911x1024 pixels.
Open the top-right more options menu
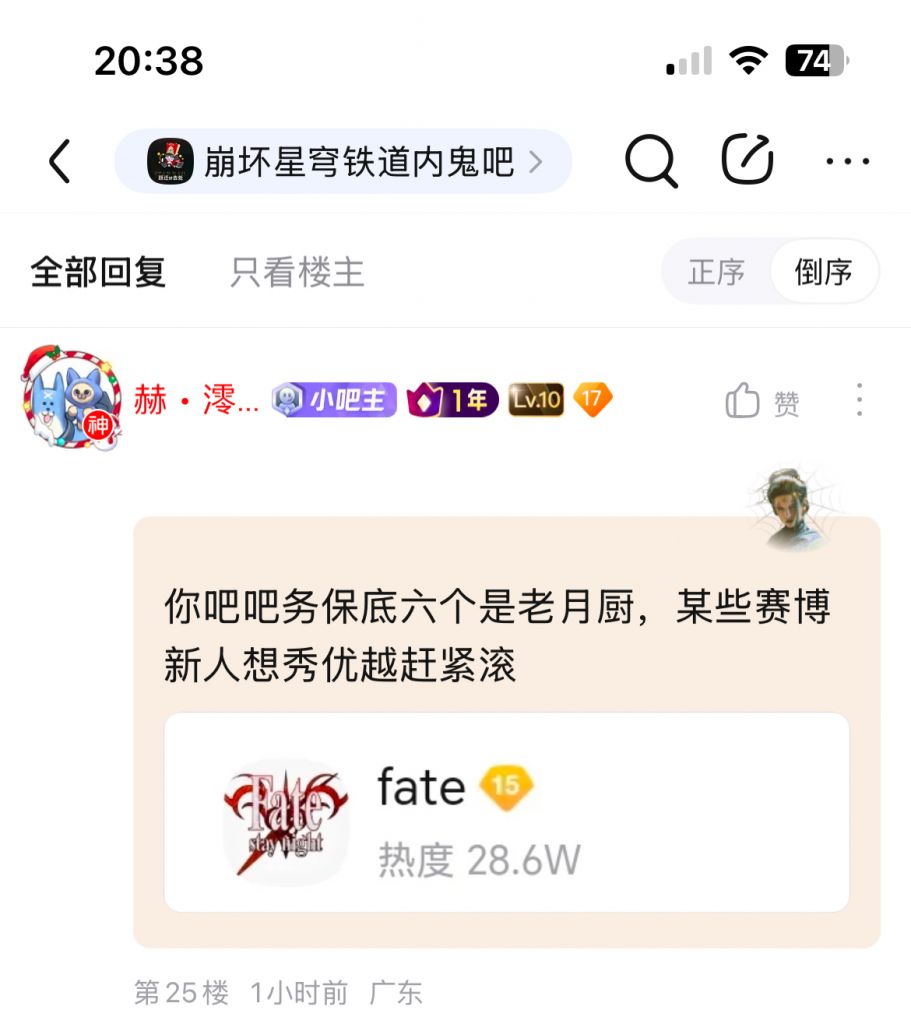click(x=848, y=161)
